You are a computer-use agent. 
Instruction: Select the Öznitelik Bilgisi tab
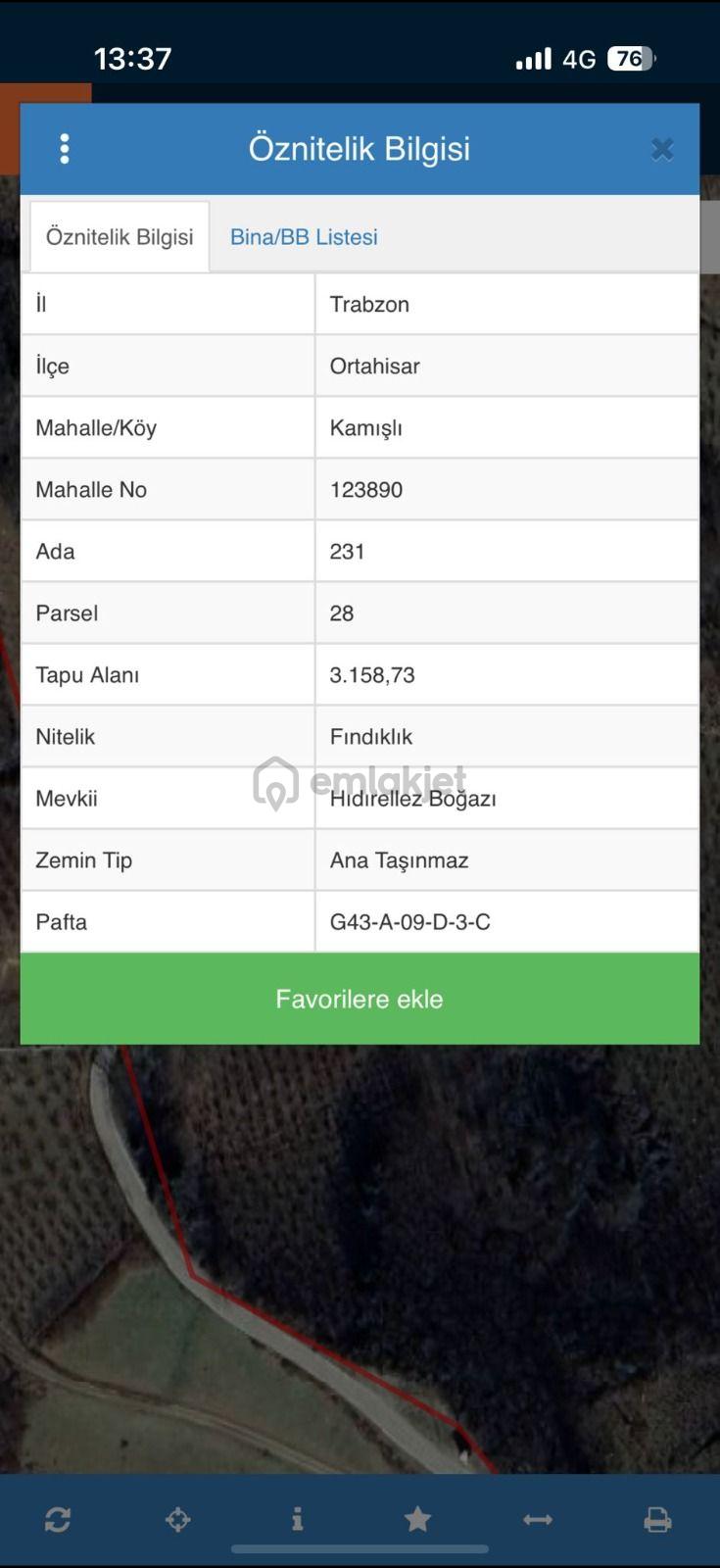(x=120, y=237)
